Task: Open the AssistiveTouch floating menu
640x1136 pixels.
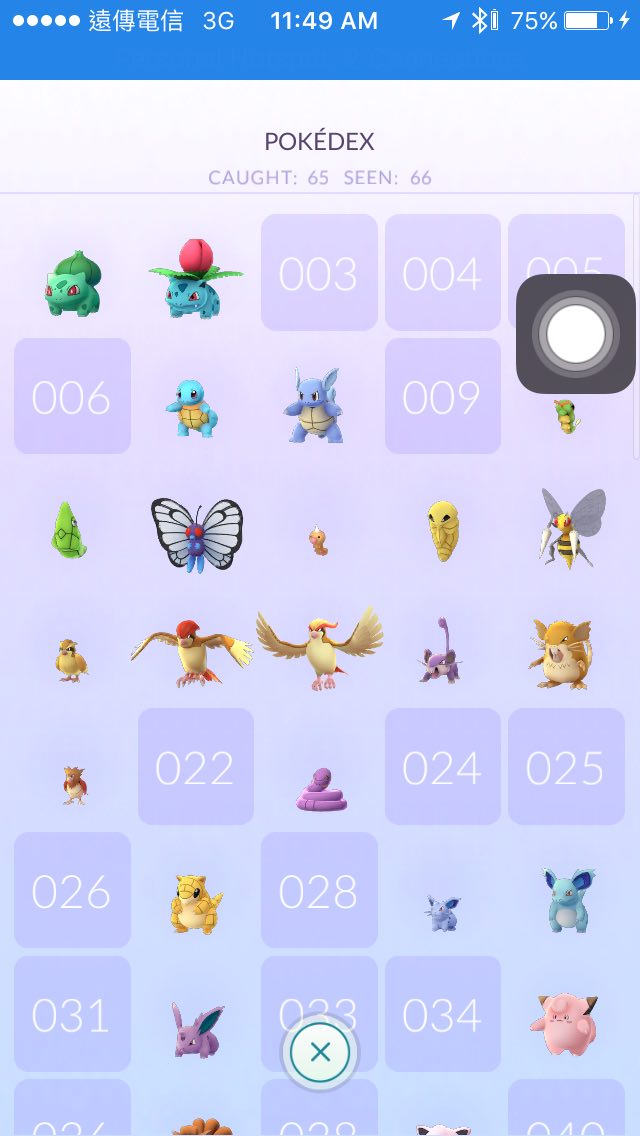Action: click(576, 333)
